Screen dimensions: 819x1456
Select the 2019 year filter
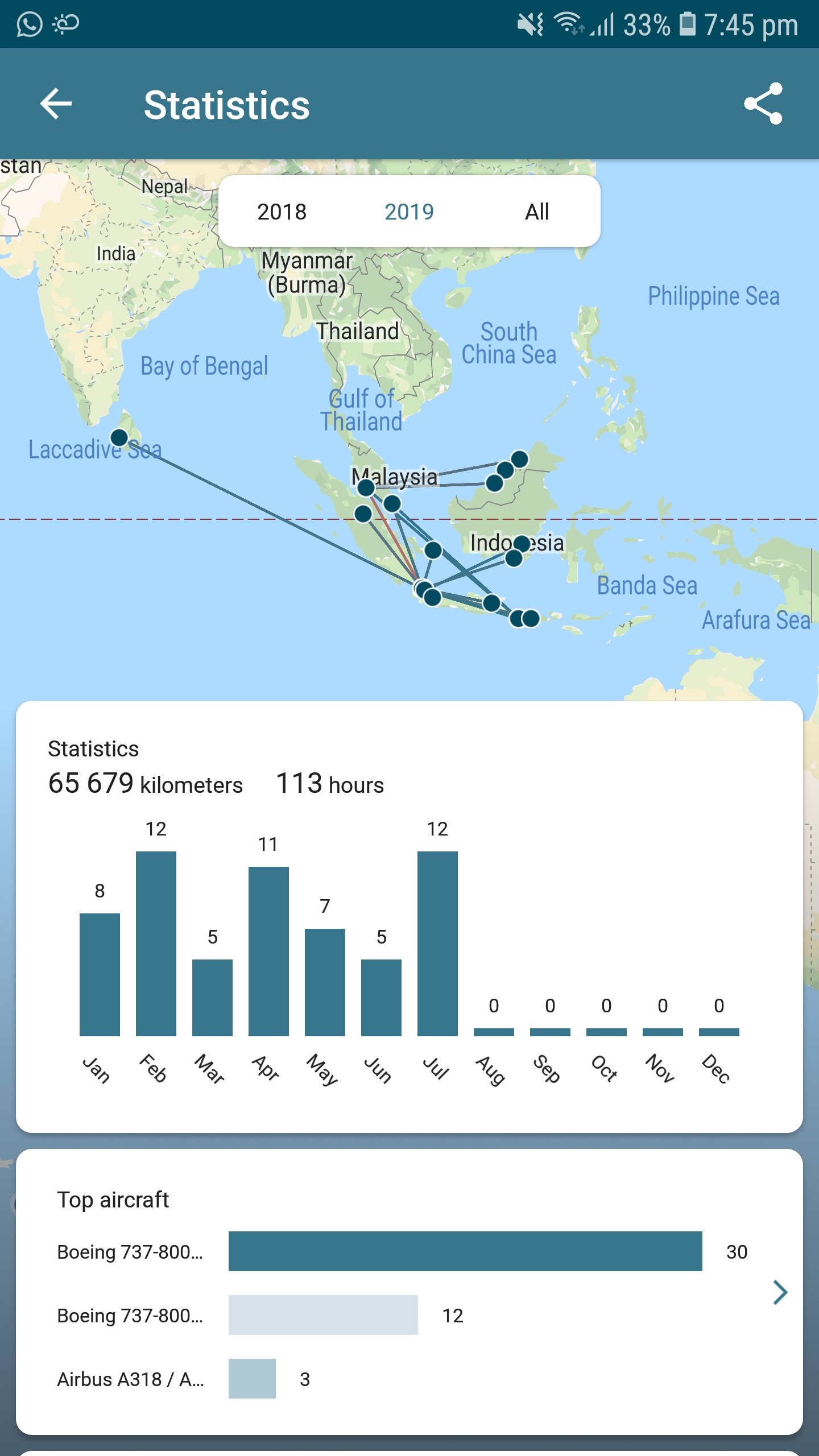coord(409,212)
